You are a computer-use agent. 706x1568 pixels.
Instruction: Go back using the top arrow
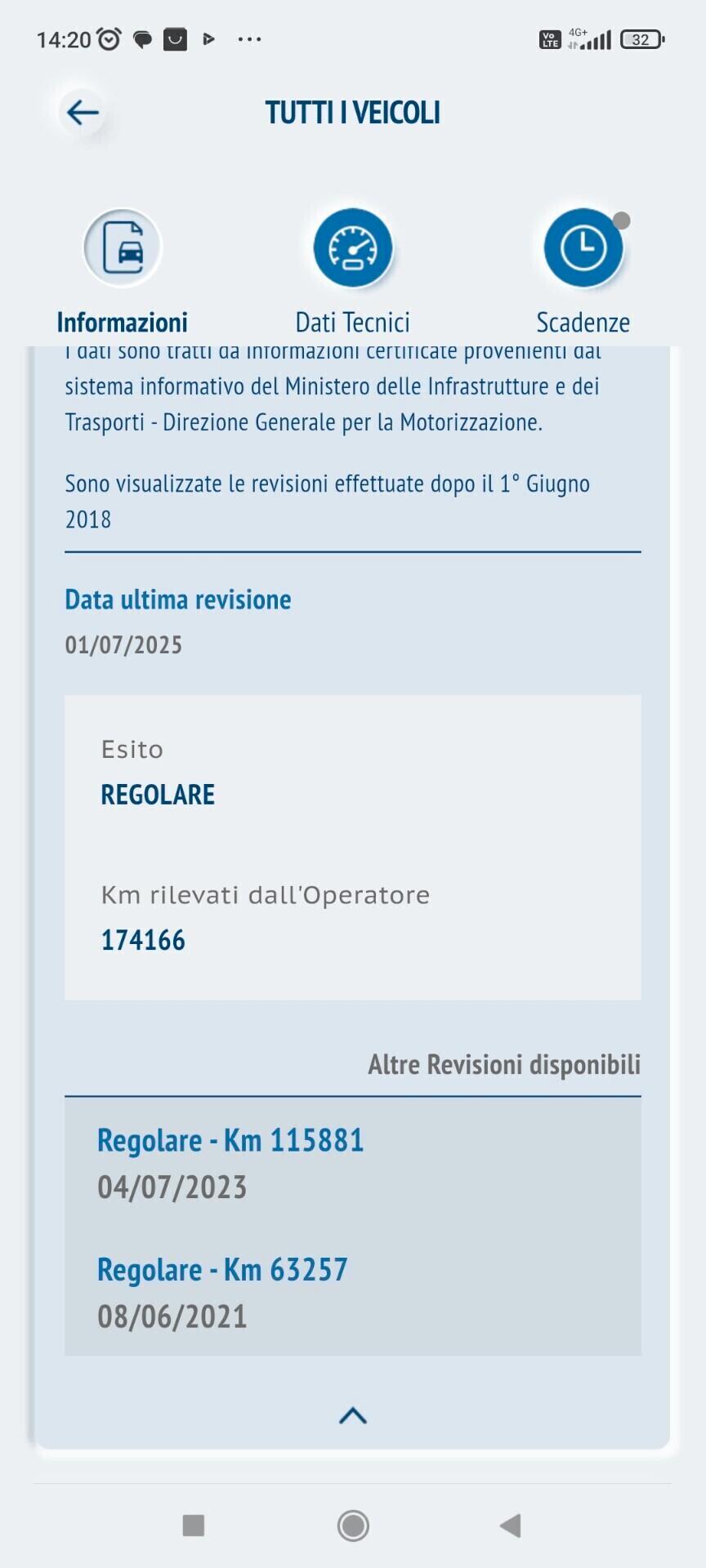(x=83, y=113)
